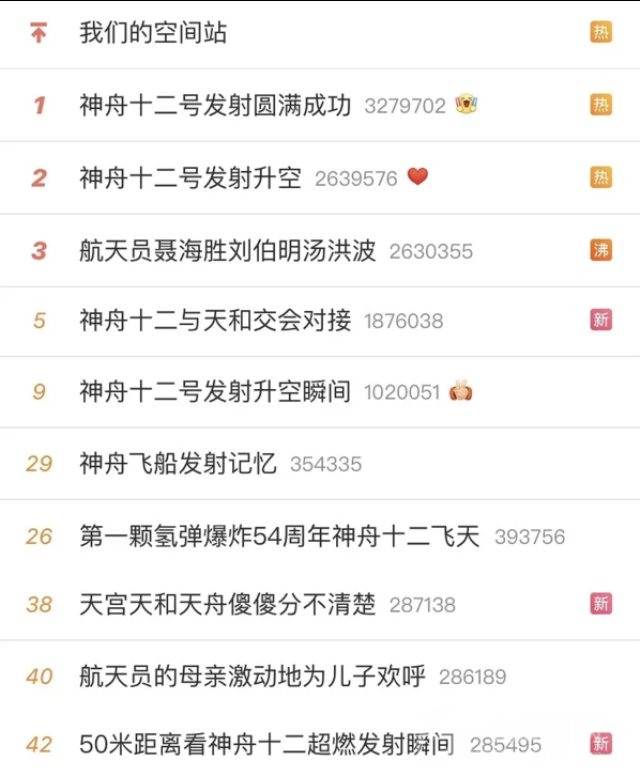Select 50米距离看神舟十二超燃发射瞬间

(x=266, y=744)
